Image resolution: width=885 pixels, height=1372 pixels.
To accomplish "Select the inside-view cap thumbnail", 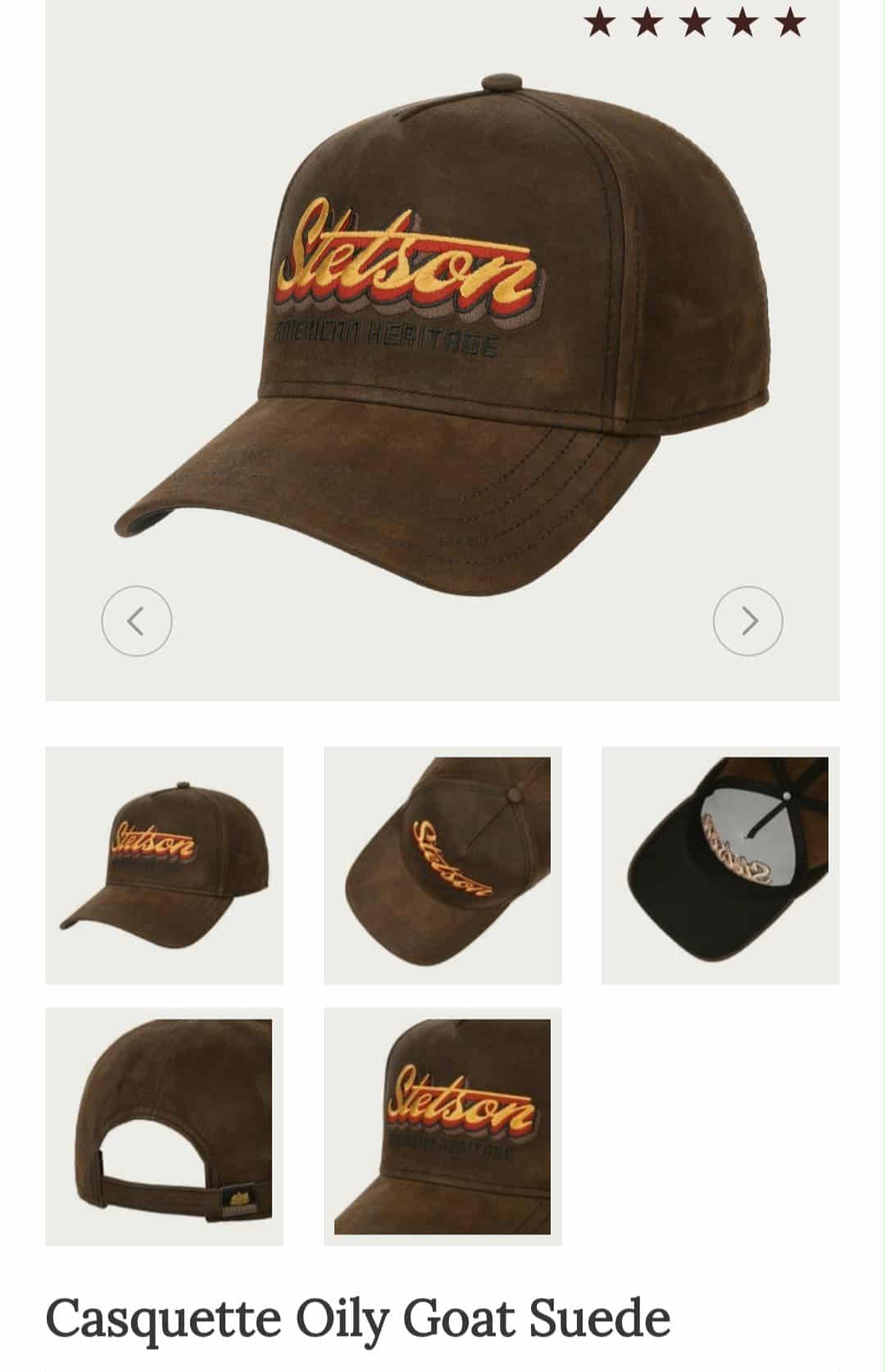I will (720, 865).
